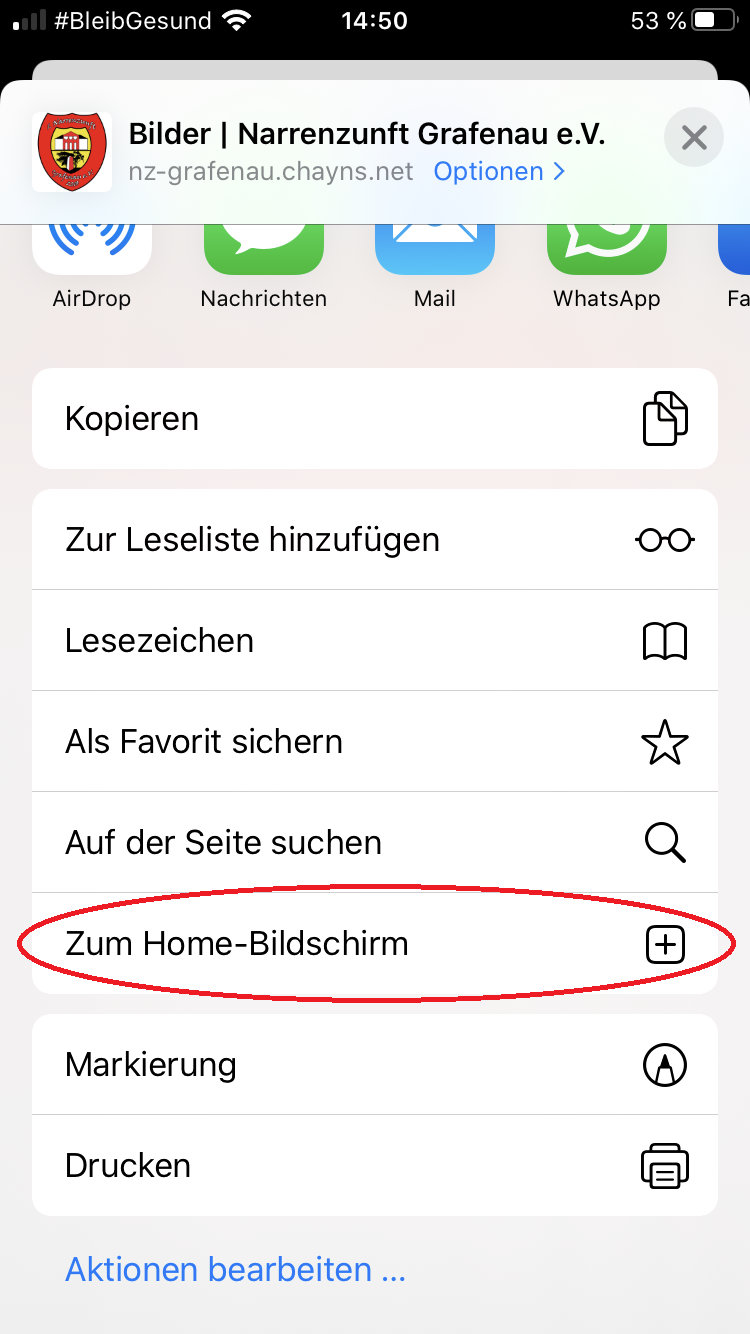This screenshot has height=1334, width=750.
Task: Open Aktionen bearbeiten link
Action: 235,1270
